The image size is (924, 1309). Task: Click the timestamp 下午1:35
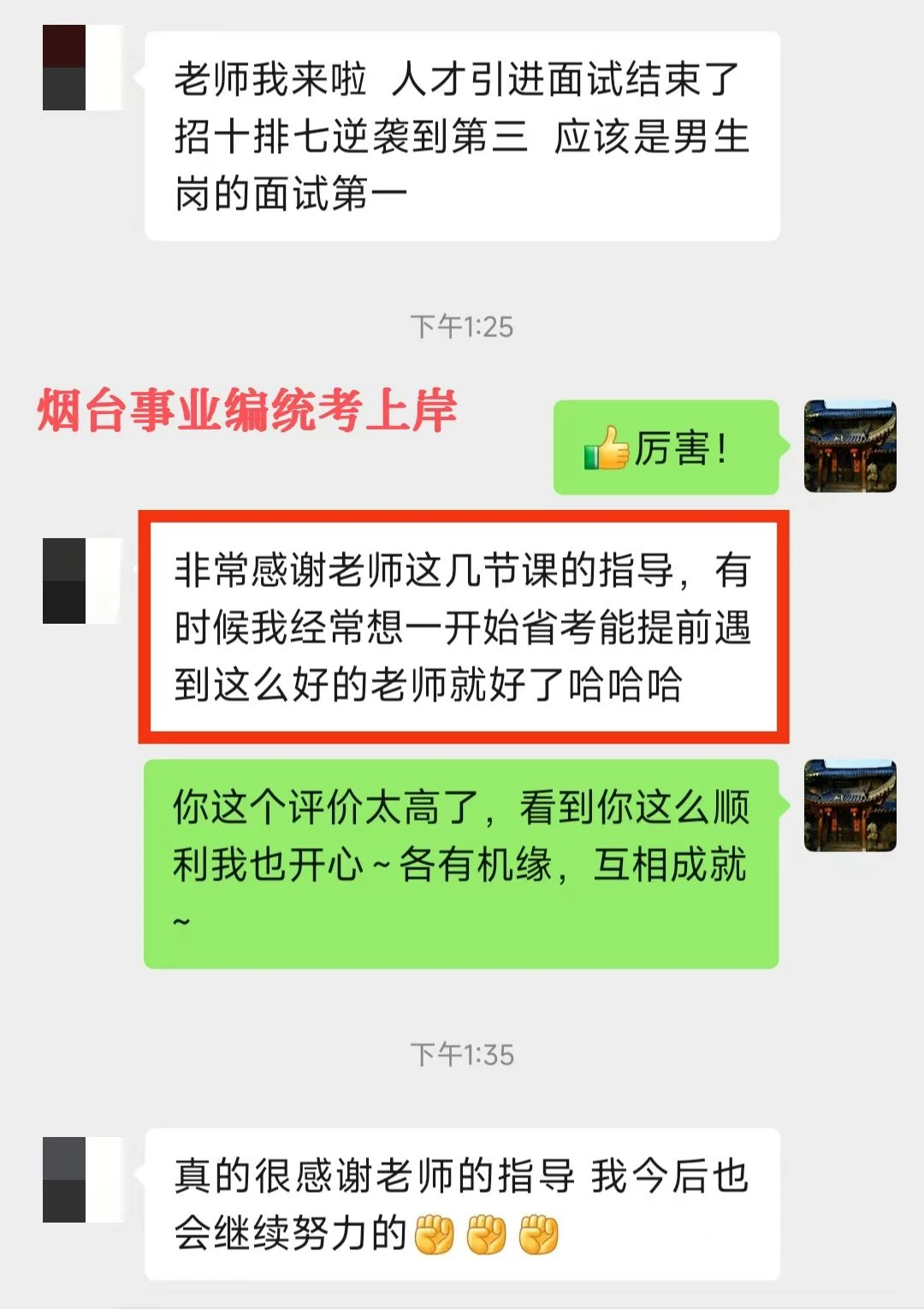click(460, 1051)
